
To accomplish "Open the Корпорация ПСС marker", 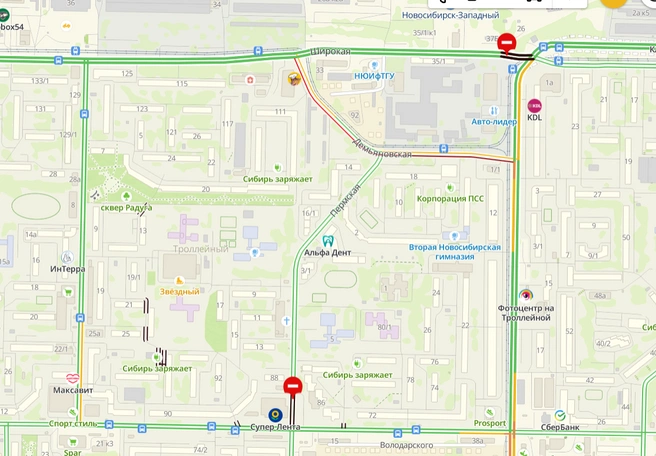I will coord(451,186).
